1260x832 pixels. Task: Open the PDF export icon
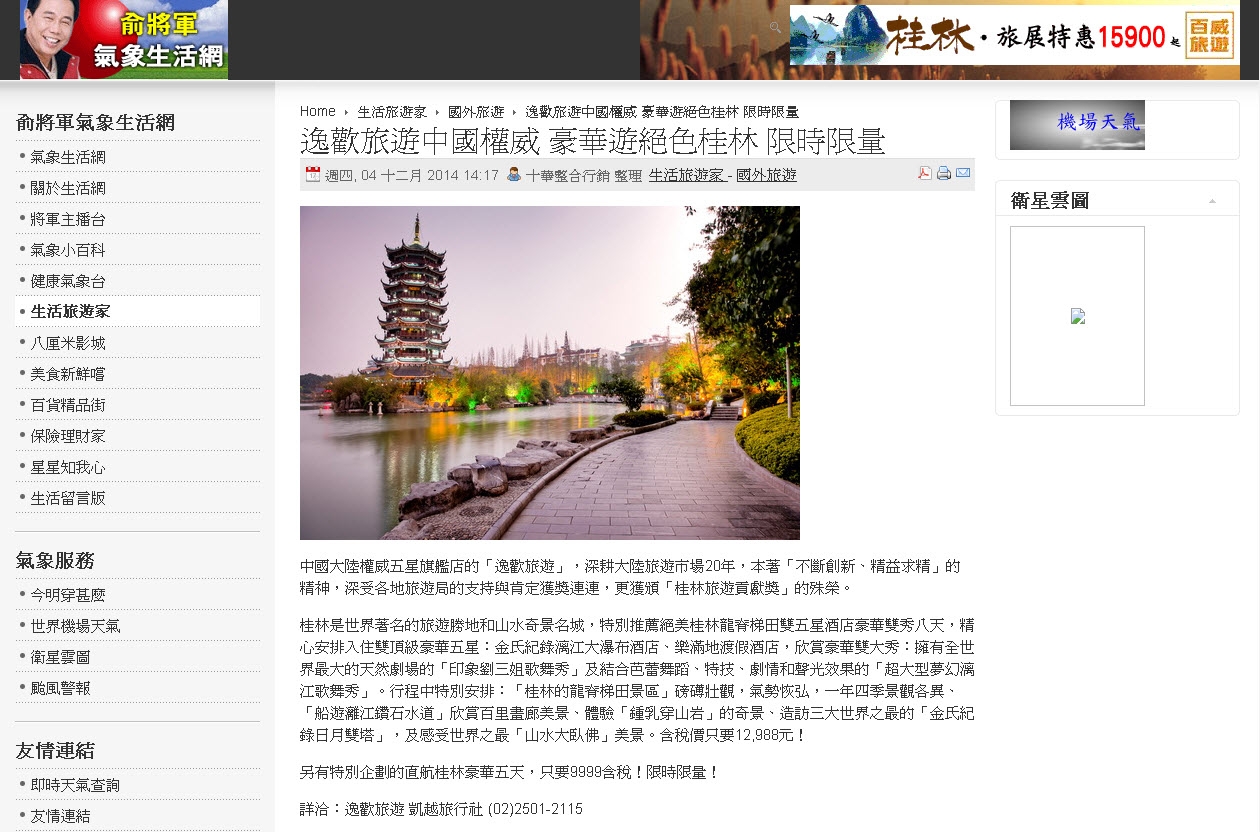pos(925,174)
